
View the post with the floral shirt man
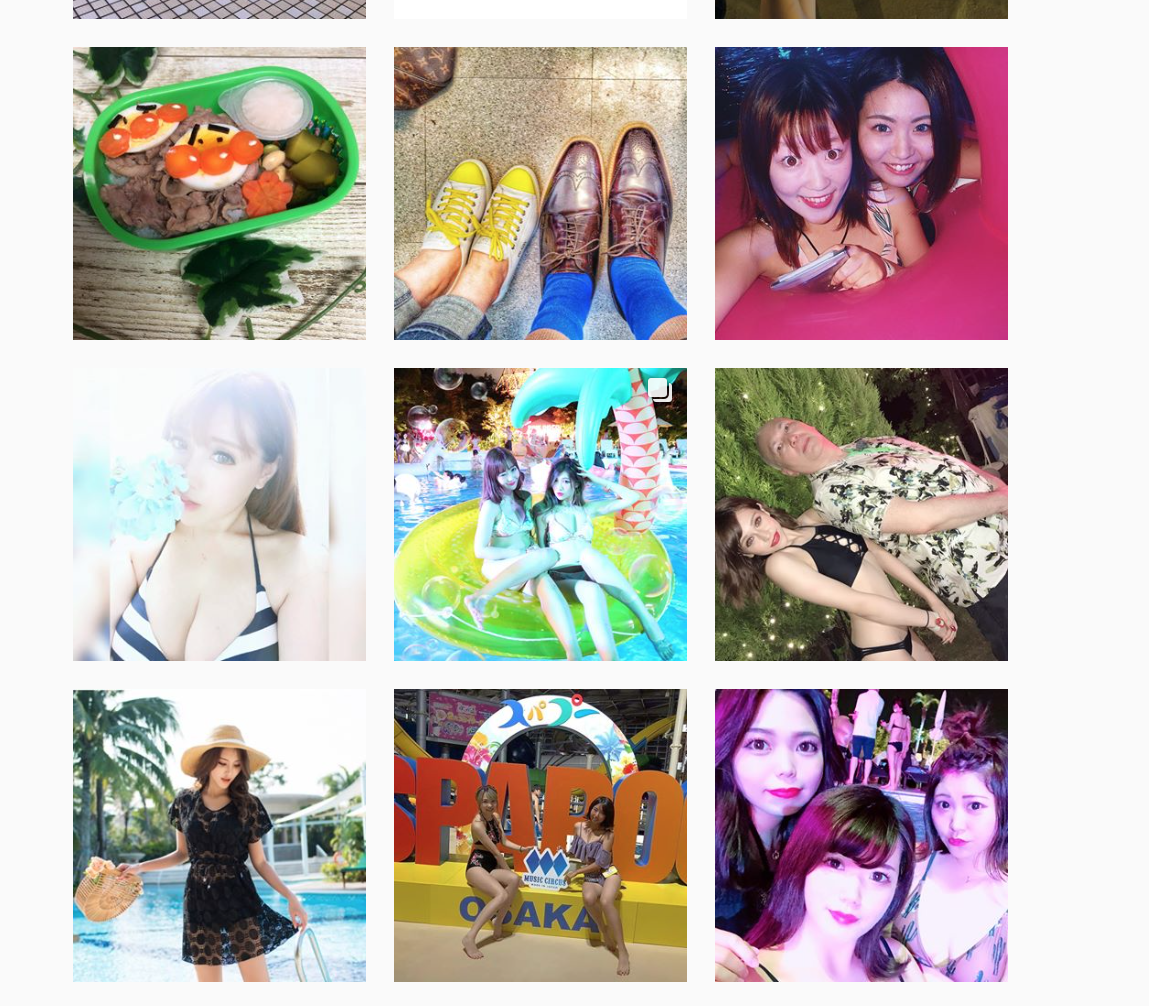click(x=861, y=514)
